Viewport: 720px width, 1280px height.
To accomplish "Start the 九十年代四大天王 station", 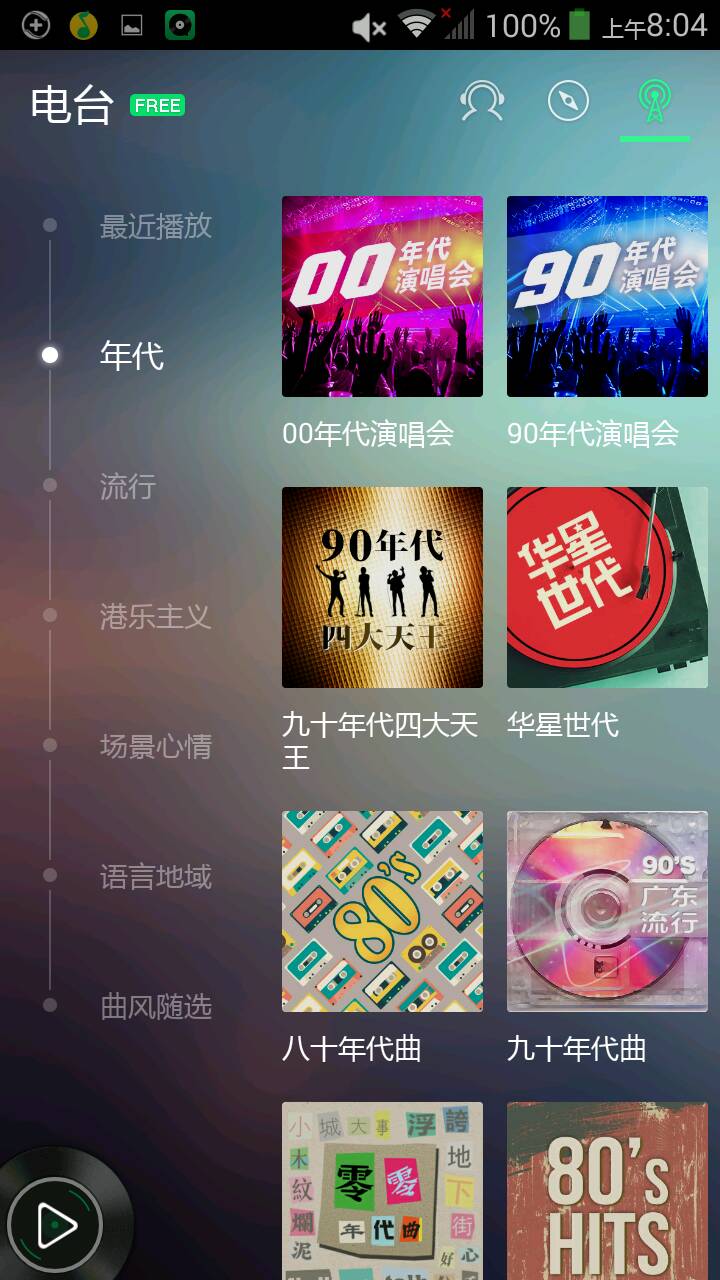I will pos(382,588).
